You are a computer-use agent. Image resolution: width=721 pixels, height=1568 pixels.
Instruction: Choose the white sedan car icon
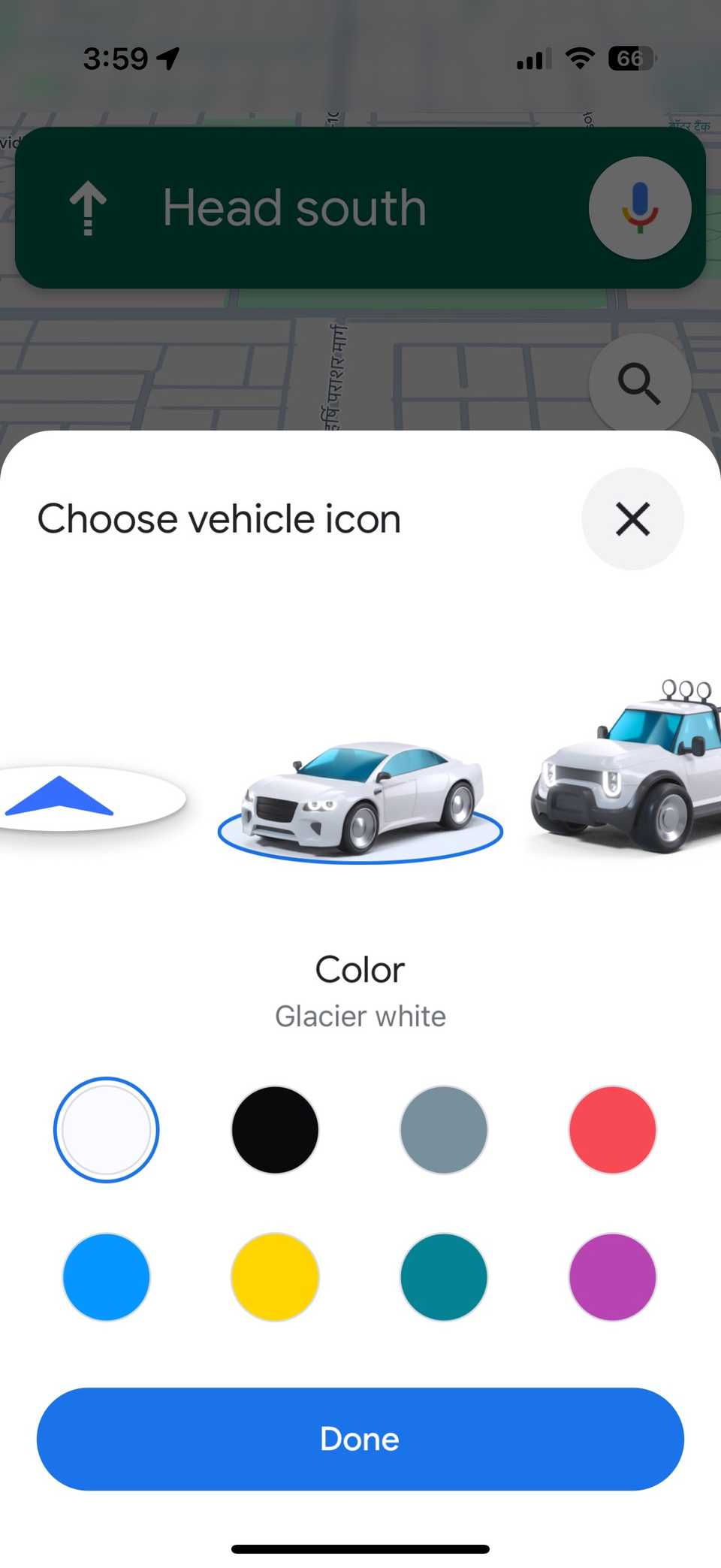(x=362, y=799)
